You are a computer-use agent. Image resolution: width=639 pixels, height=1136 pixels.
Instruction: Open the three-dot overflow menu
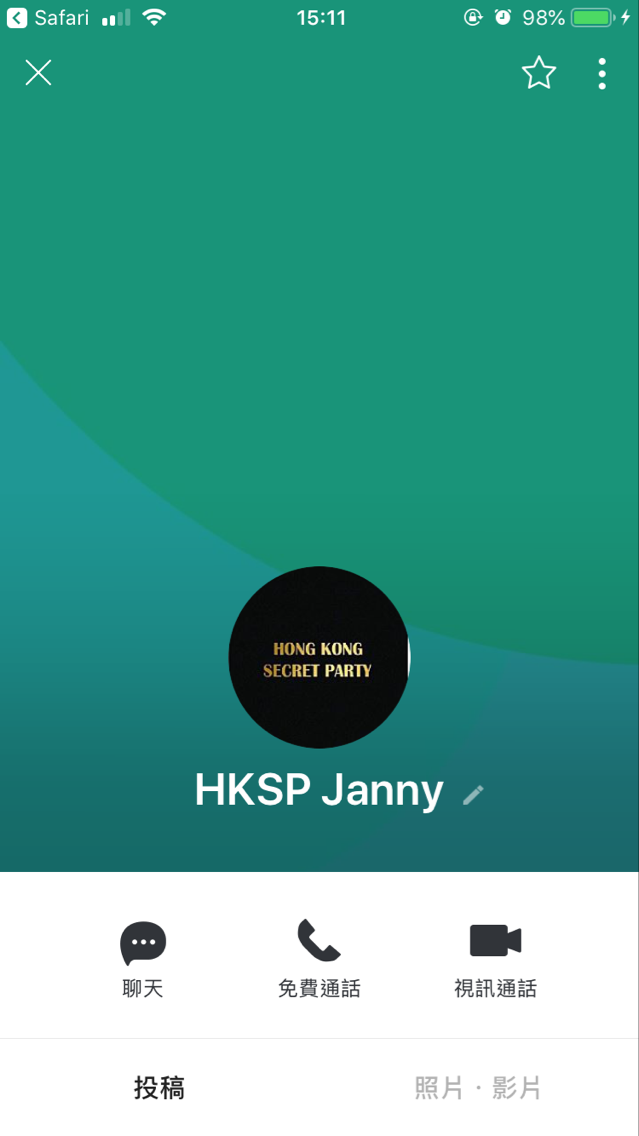[x=601, y=73]
